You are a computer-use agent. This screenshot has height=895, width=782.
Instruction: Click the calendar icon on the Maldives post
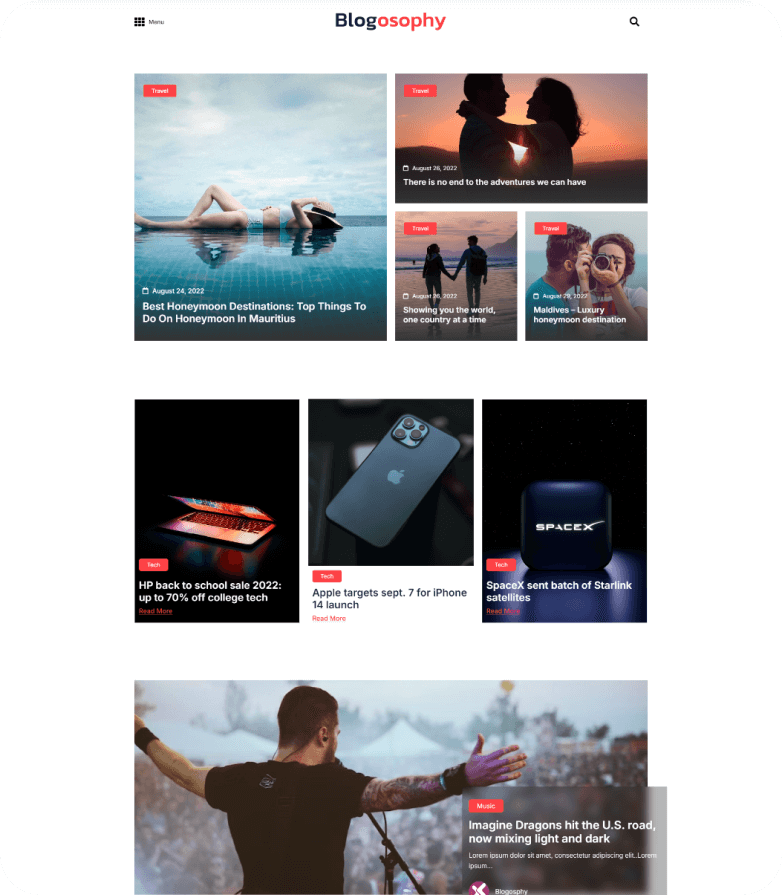pos(538,295)
